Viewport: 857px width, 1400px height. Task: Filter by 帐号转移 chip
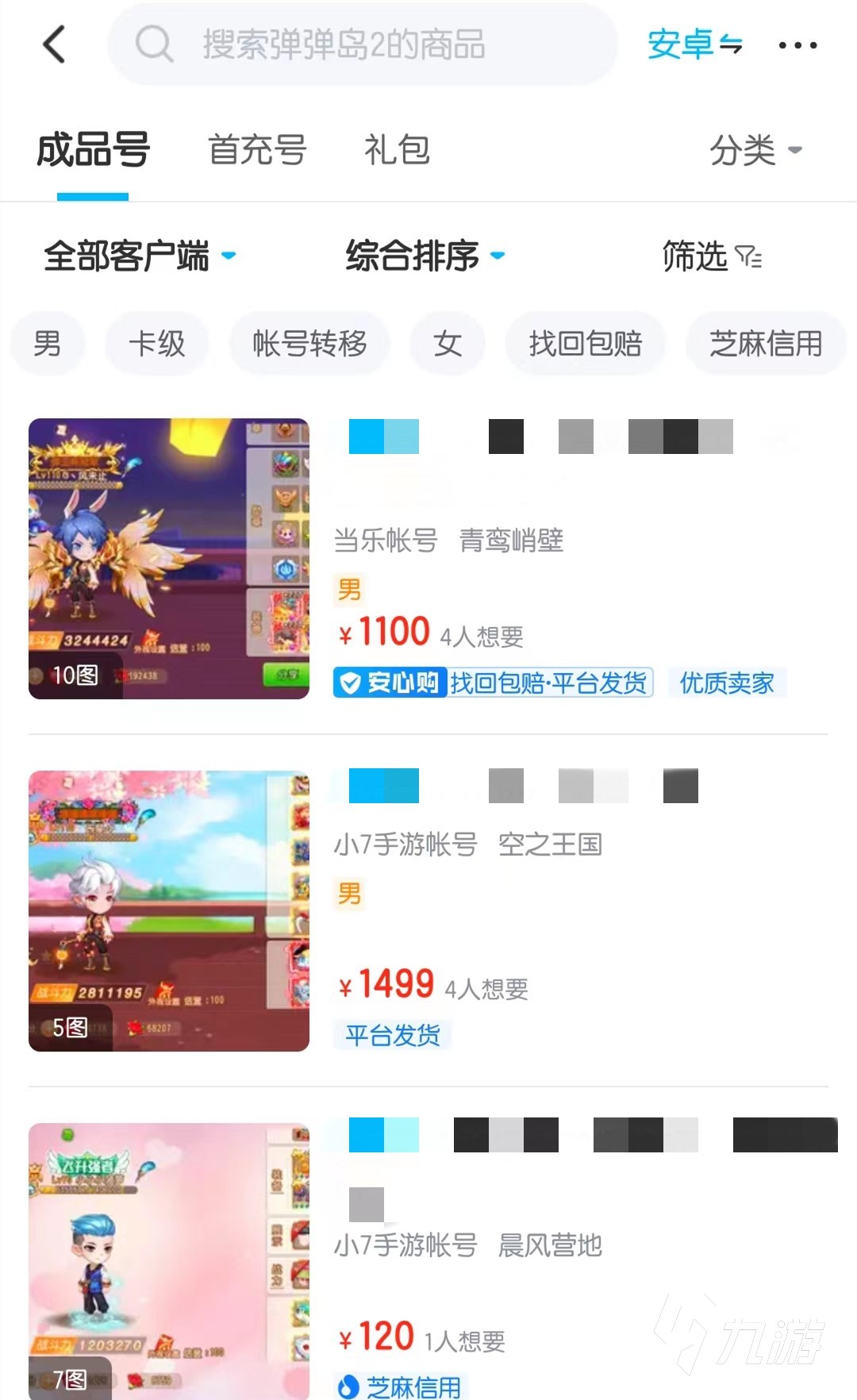tap(309, 344)
